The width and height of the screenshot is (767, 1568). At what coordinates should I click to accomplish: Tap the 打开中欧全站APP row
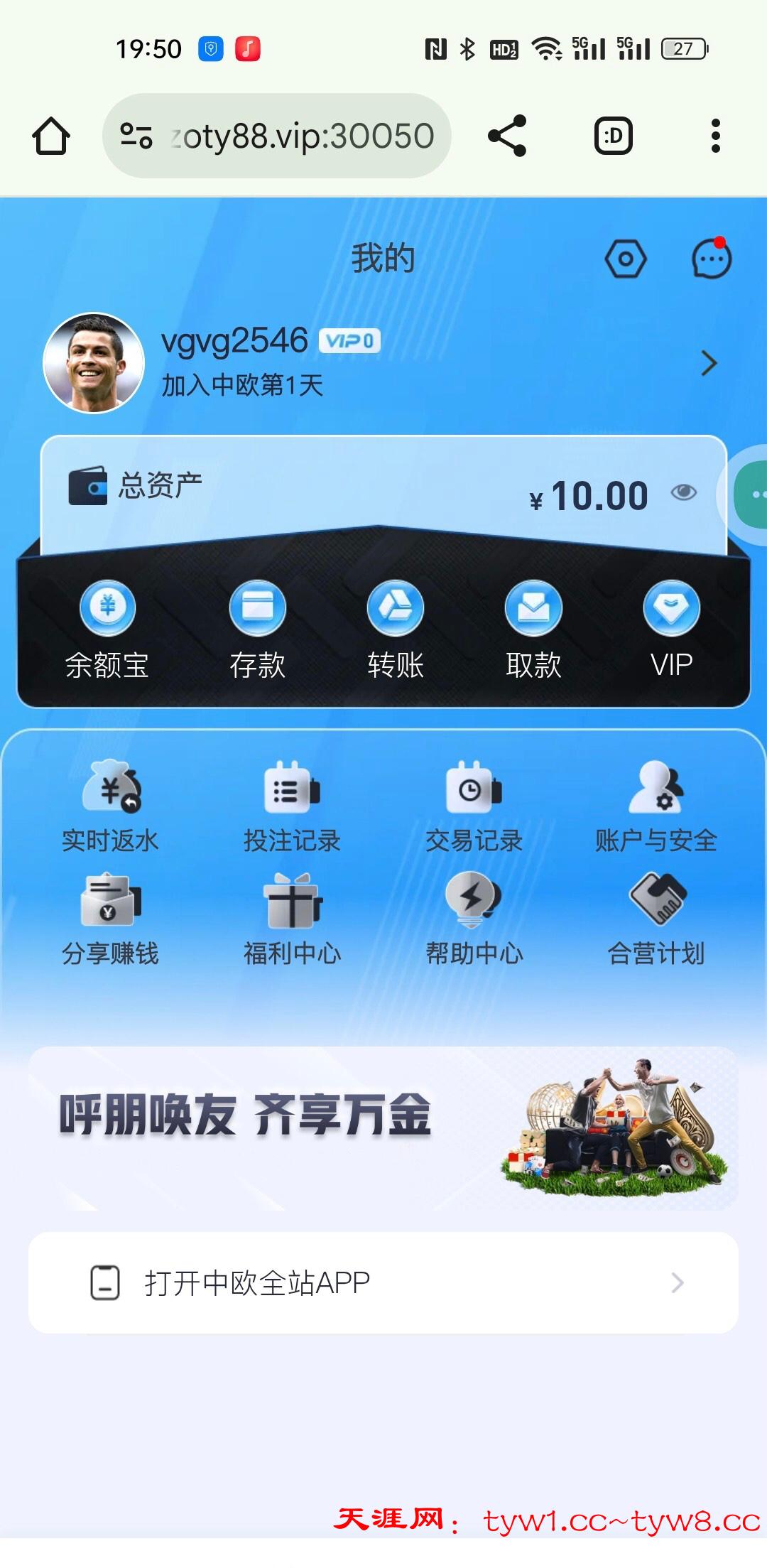383,1282
